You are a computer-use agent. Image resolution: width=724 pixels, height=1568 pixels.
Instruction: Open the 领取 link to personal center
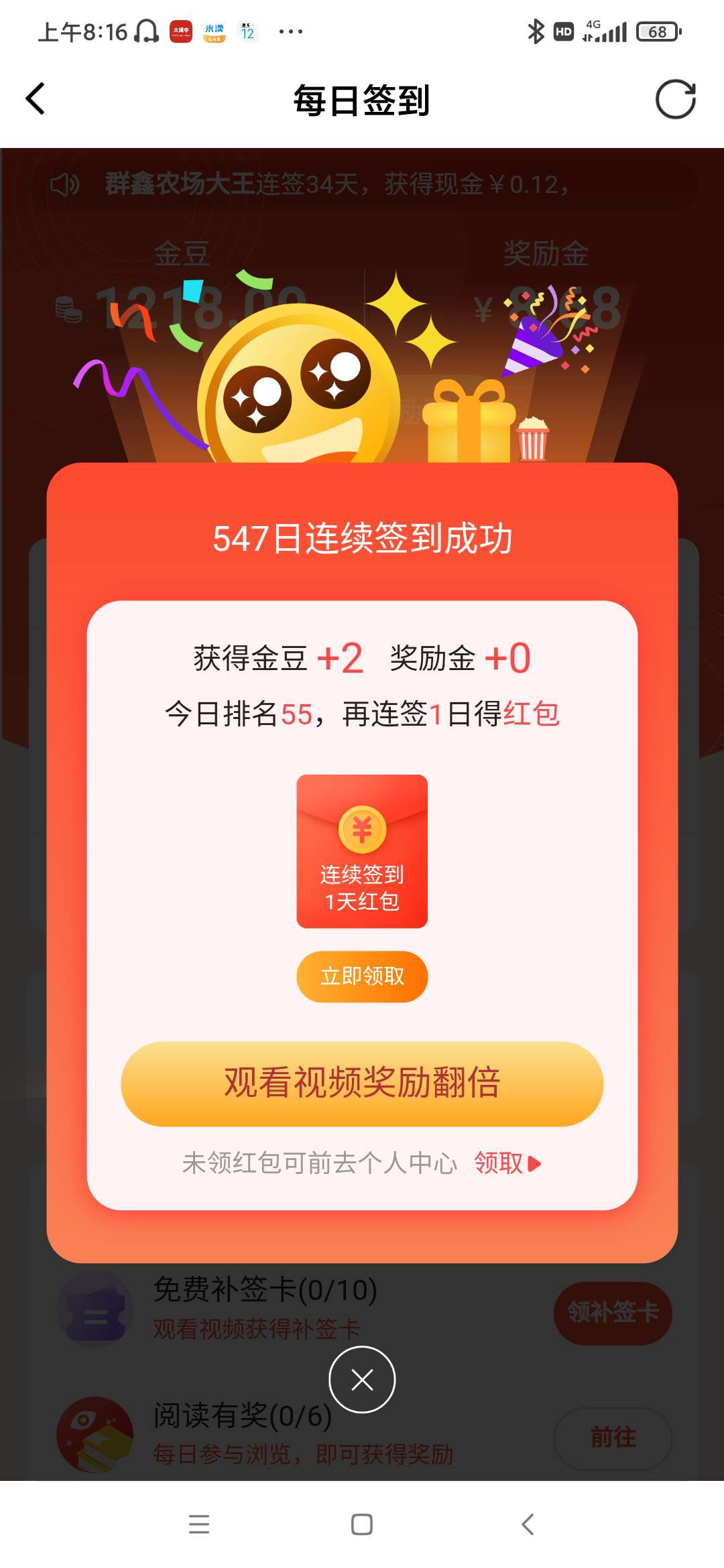[x=507, y=1163]
